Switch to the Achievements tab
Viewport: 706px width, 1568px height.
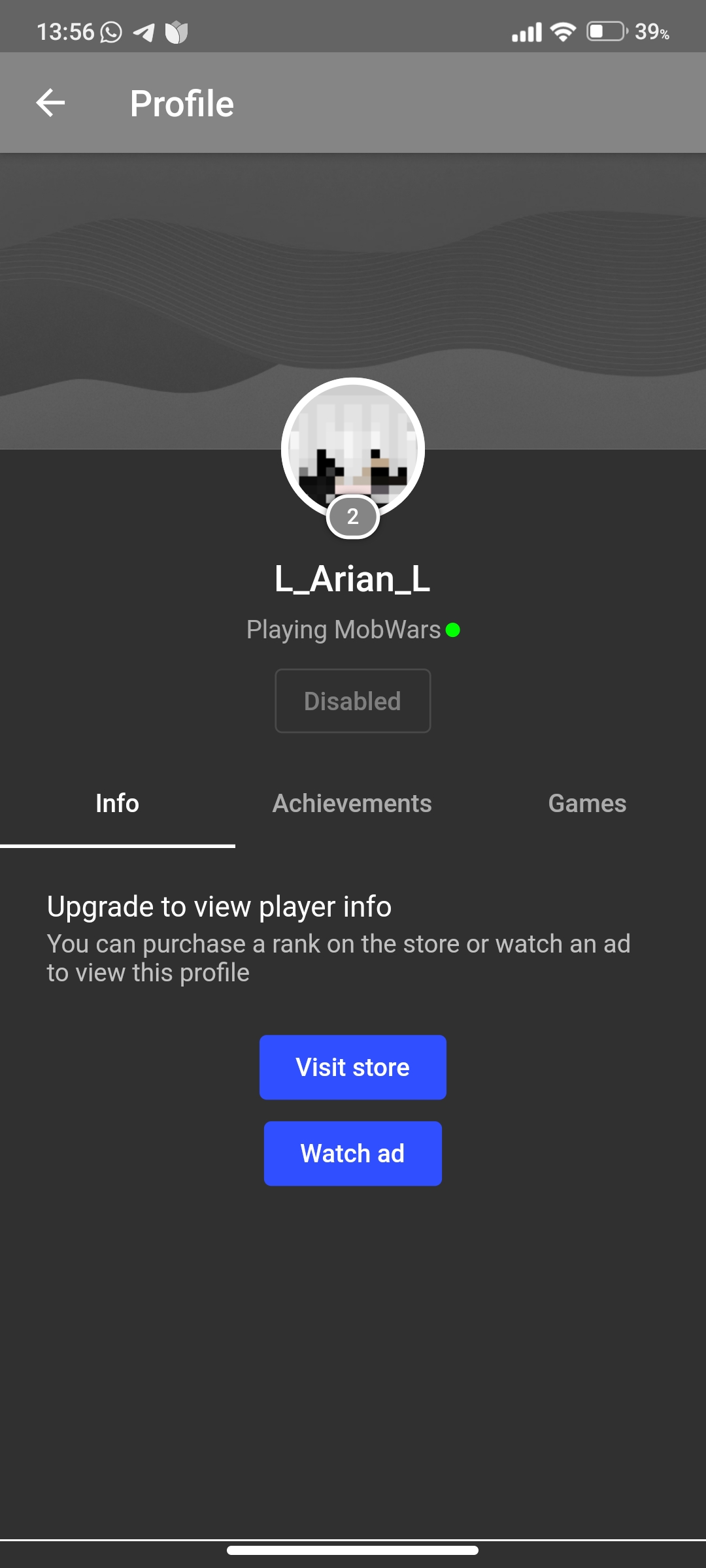352,804
